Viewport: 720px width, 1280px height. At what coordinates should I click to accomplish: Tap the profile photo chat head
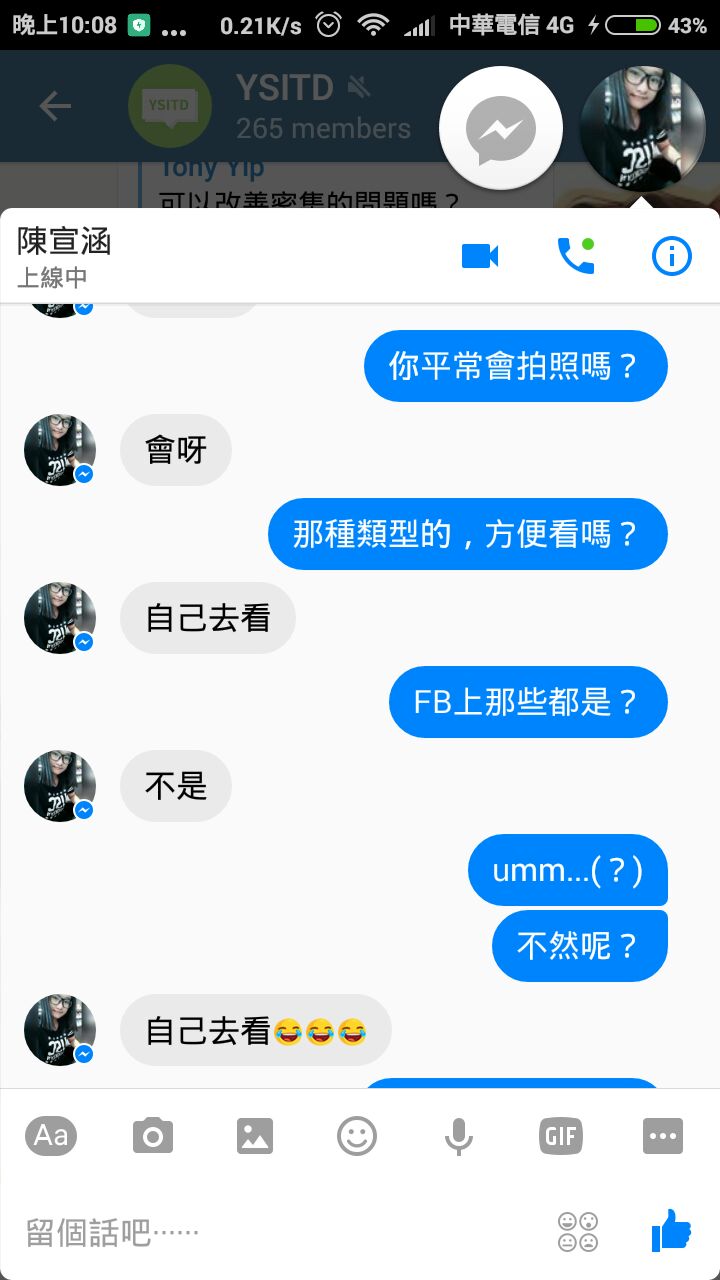coord(642,129)
